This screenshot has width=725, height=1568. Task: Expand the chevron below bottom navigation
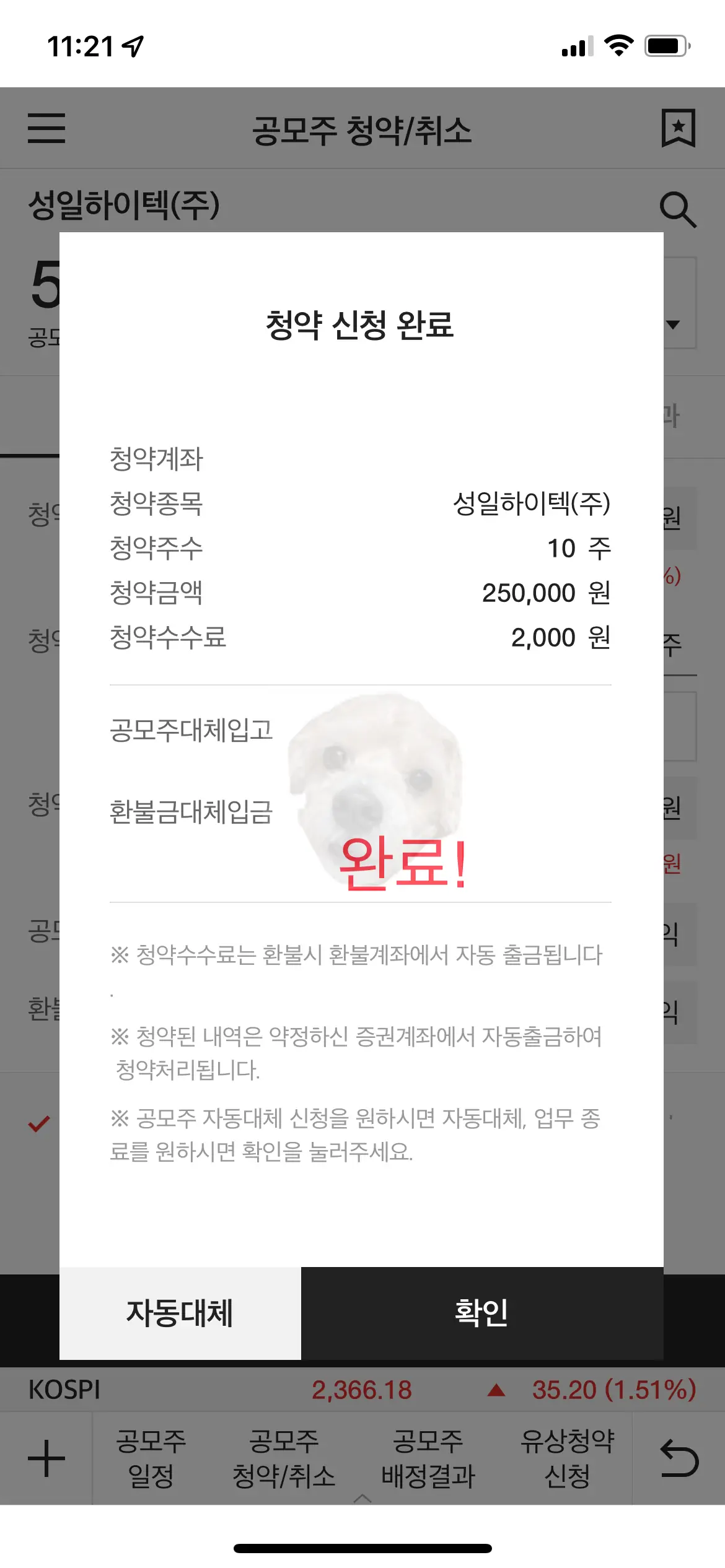tap(362, 1500)
